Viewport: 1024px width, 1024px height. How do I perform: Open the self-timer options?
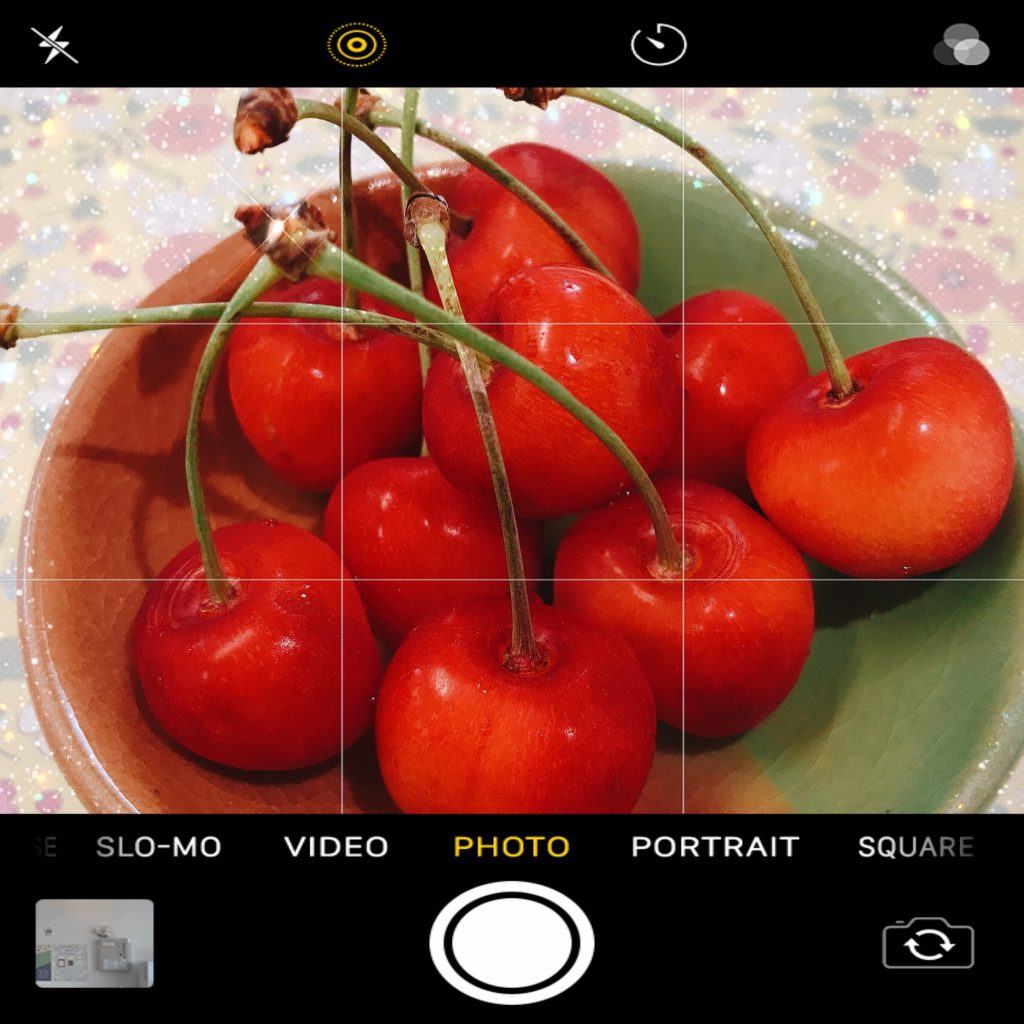pyautogui.click(x=659, y=45)
